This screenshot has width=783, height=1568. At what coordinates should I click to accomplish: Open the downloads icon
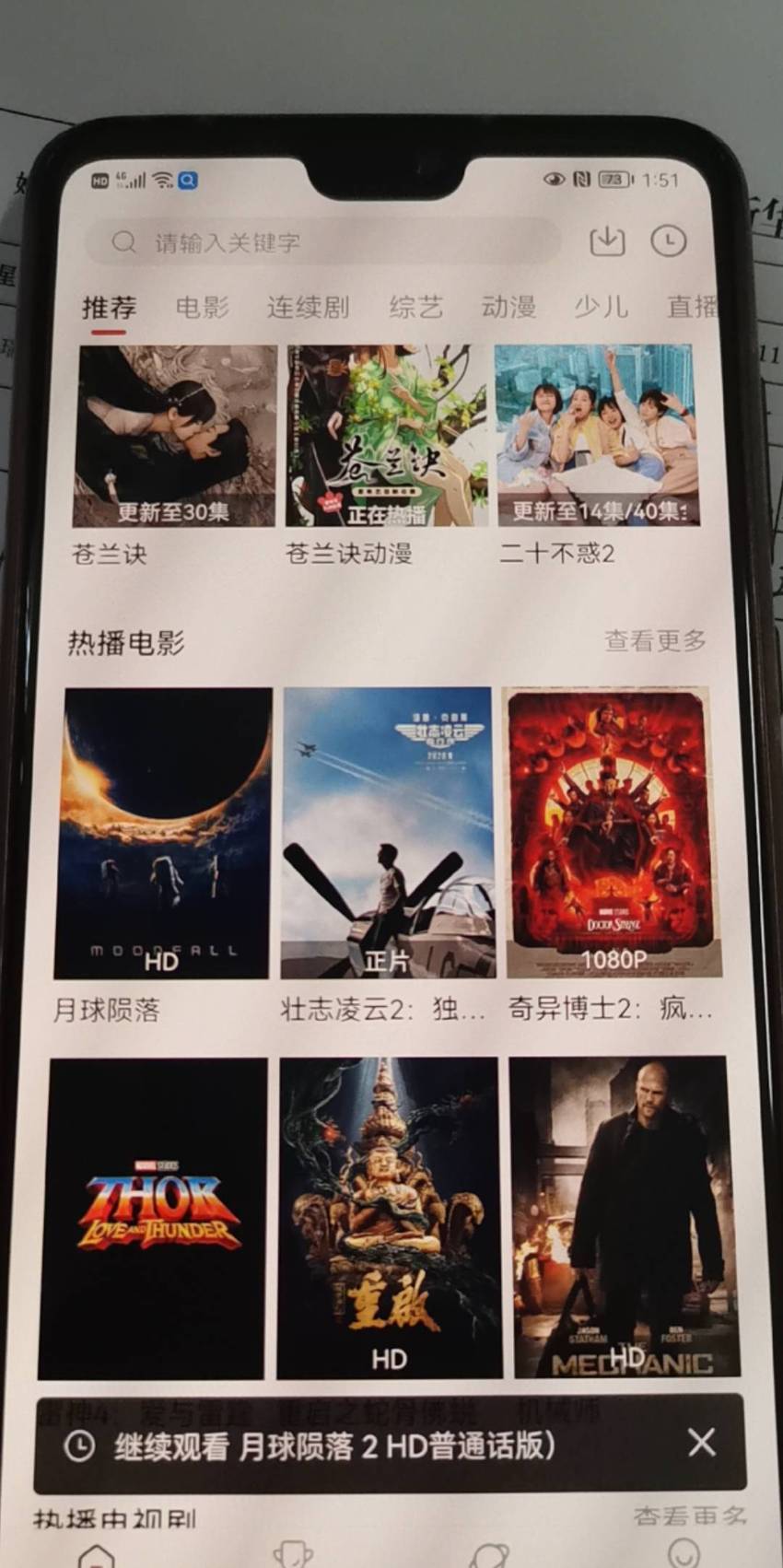(x=607, y=241)
